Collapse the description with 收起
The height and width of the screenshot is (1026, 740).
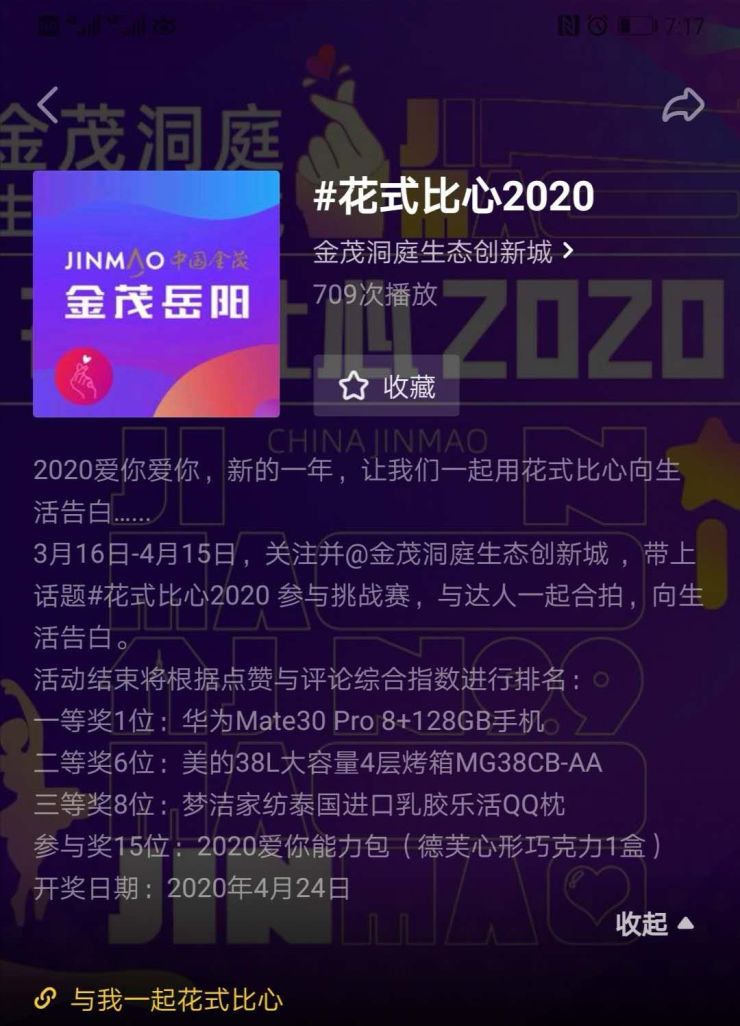click(654, 923)
